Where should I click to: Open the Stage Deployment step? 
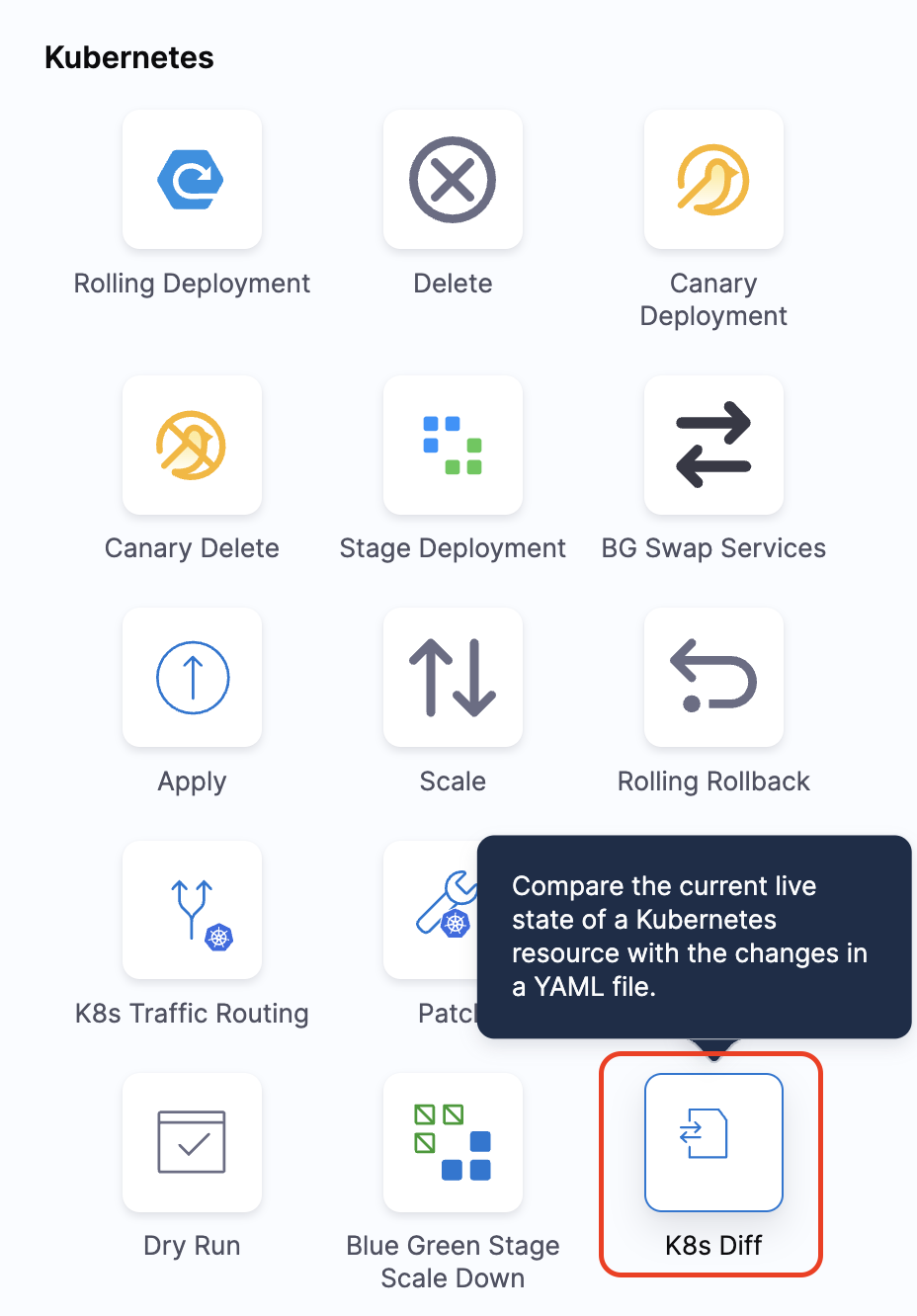(453, 446)
